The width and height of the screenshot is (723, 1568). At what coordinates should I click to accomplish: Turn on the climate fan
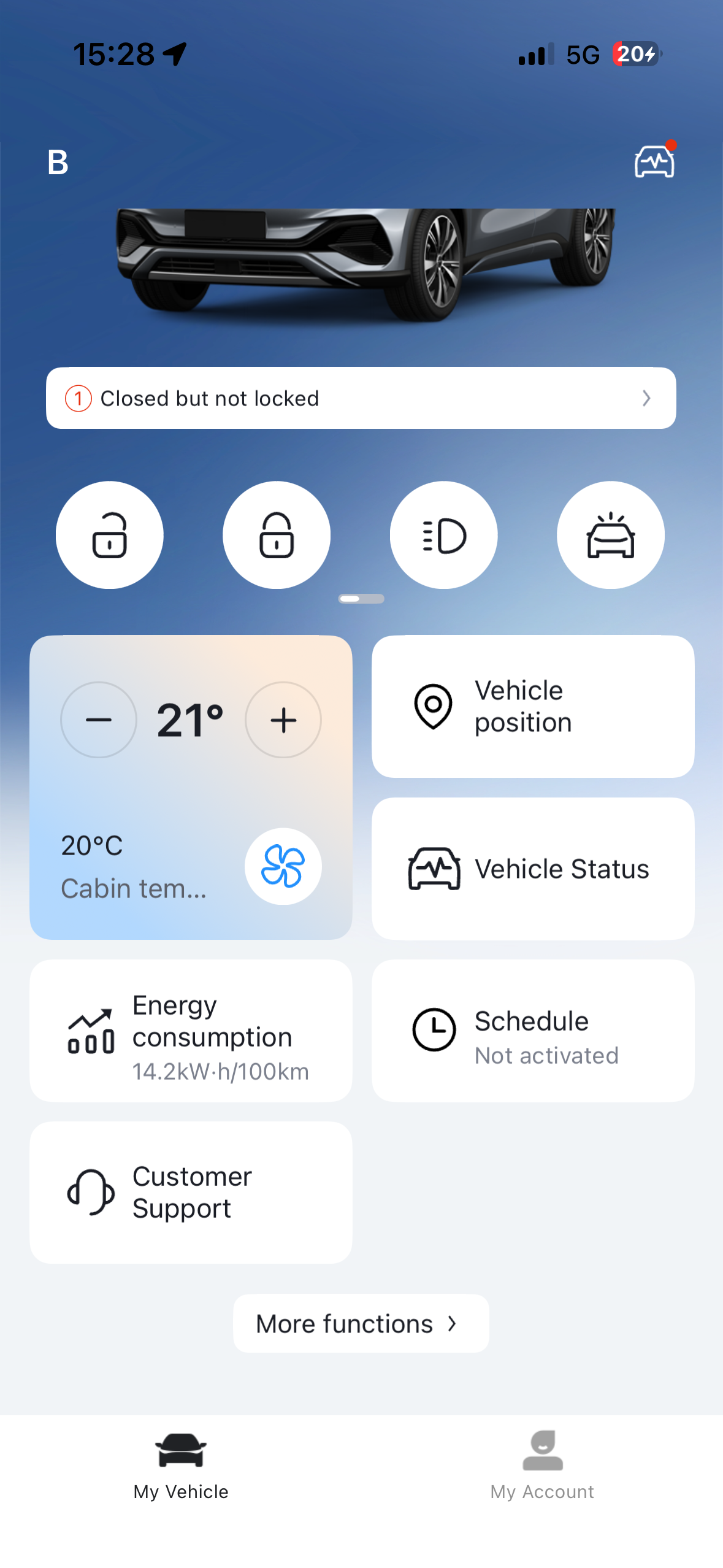pyautogui.click(x=283, y=866)
